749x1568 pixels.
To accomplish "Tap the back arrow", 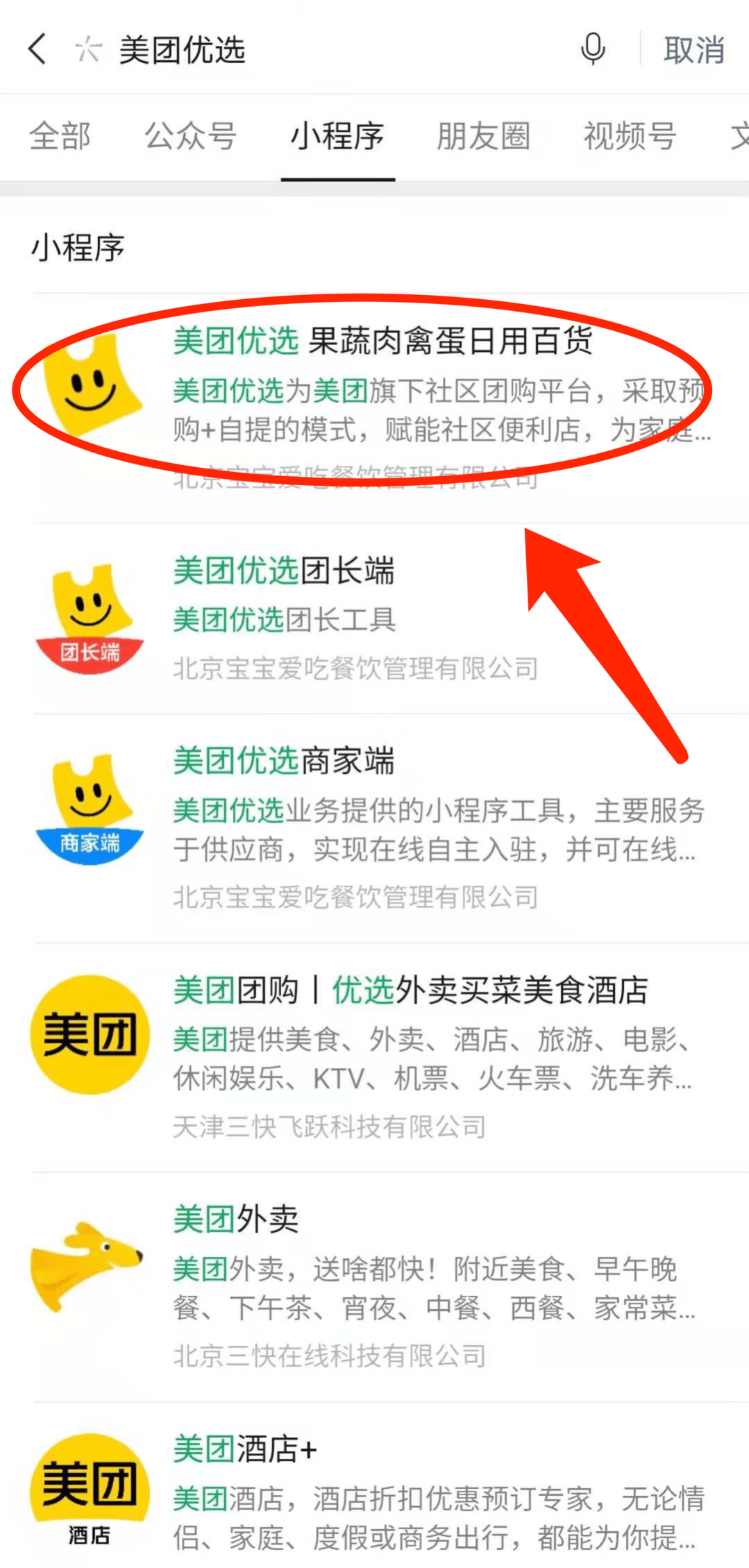I will point(37,49).
